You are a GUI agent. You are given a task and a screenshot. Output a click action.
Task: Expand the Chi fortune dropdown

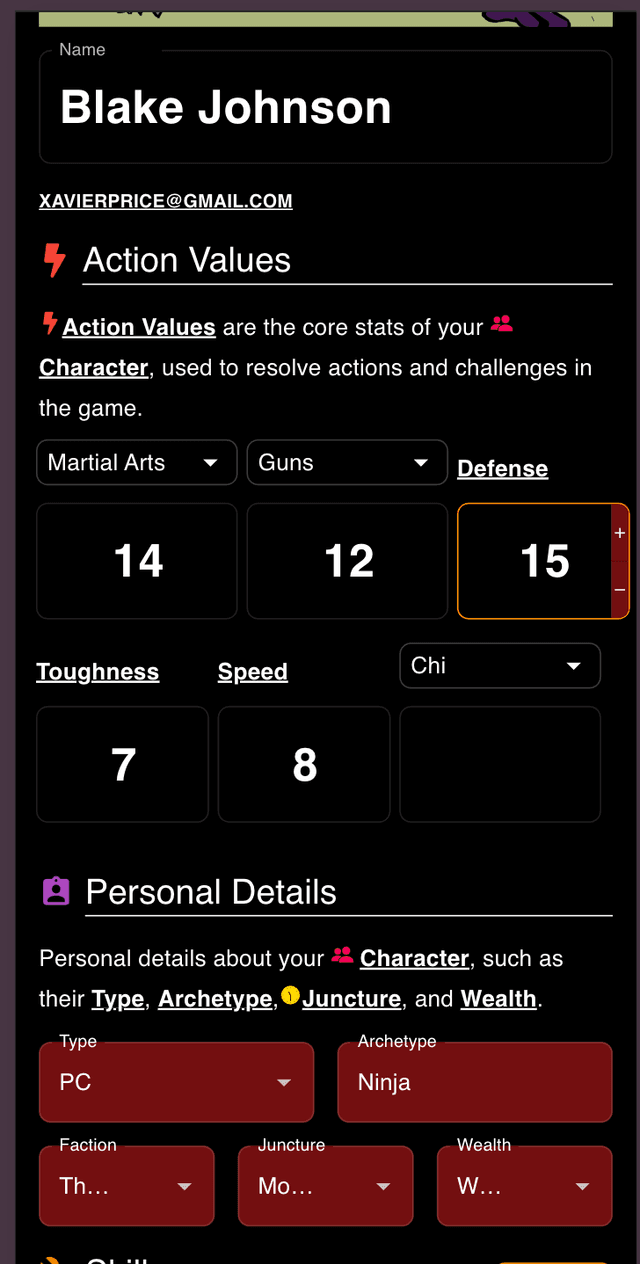pyautogui.click(x=499, y=666)
